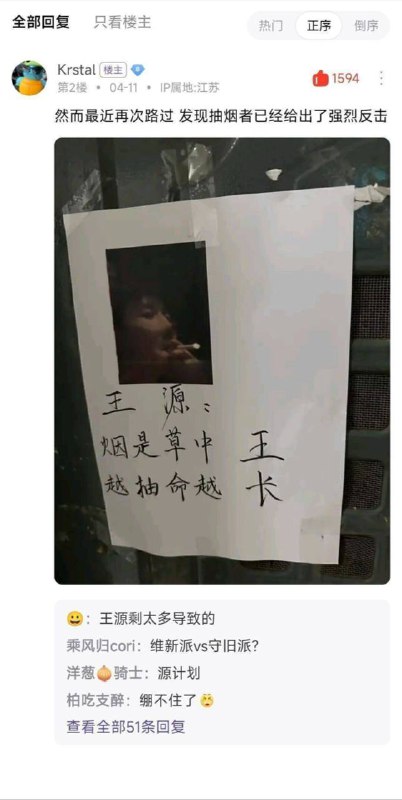Open the overflow menu on Krstal's reply
The image size is (402, 800).
tap(381, 78)
